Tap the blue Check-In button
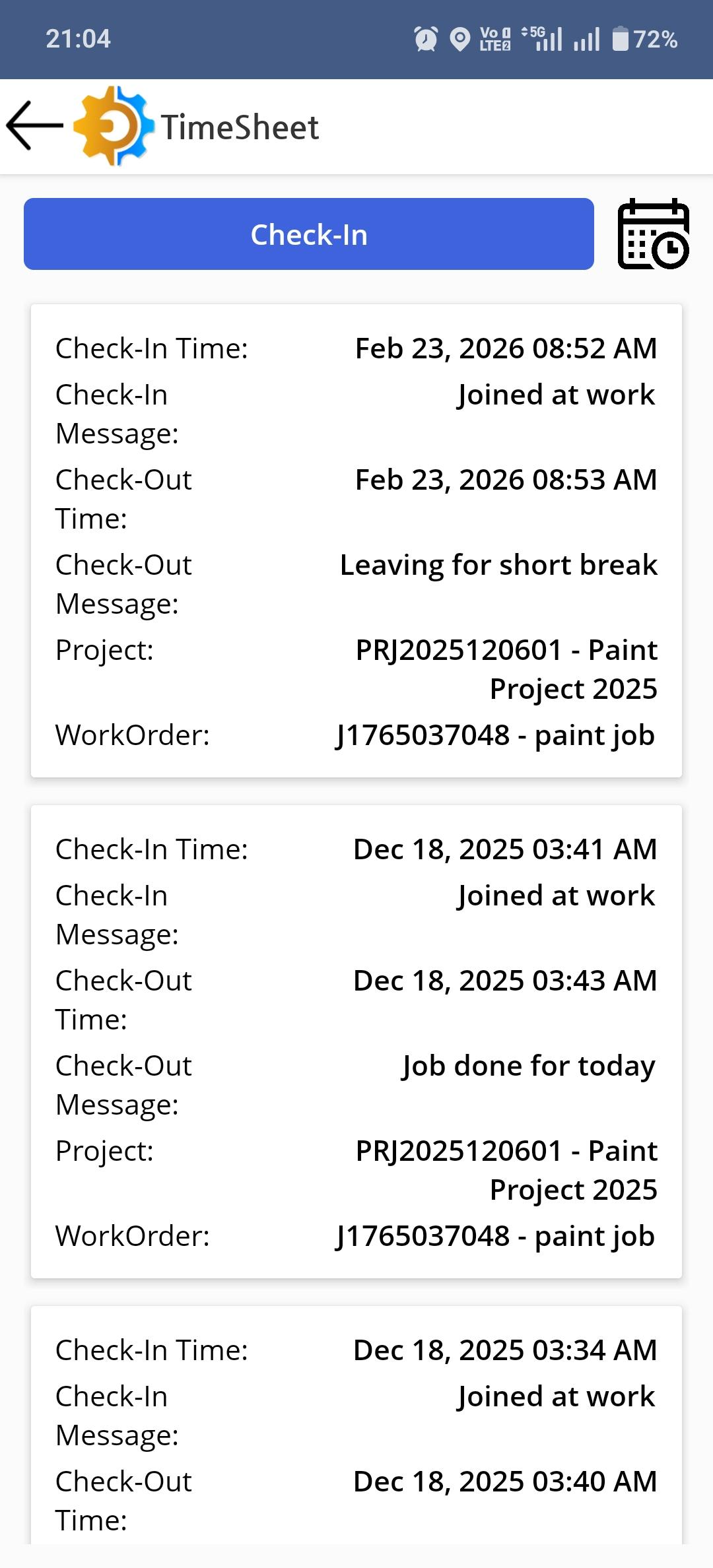Image resolution: width=713 pixels, height=1568 pixels. click(309, 234)
